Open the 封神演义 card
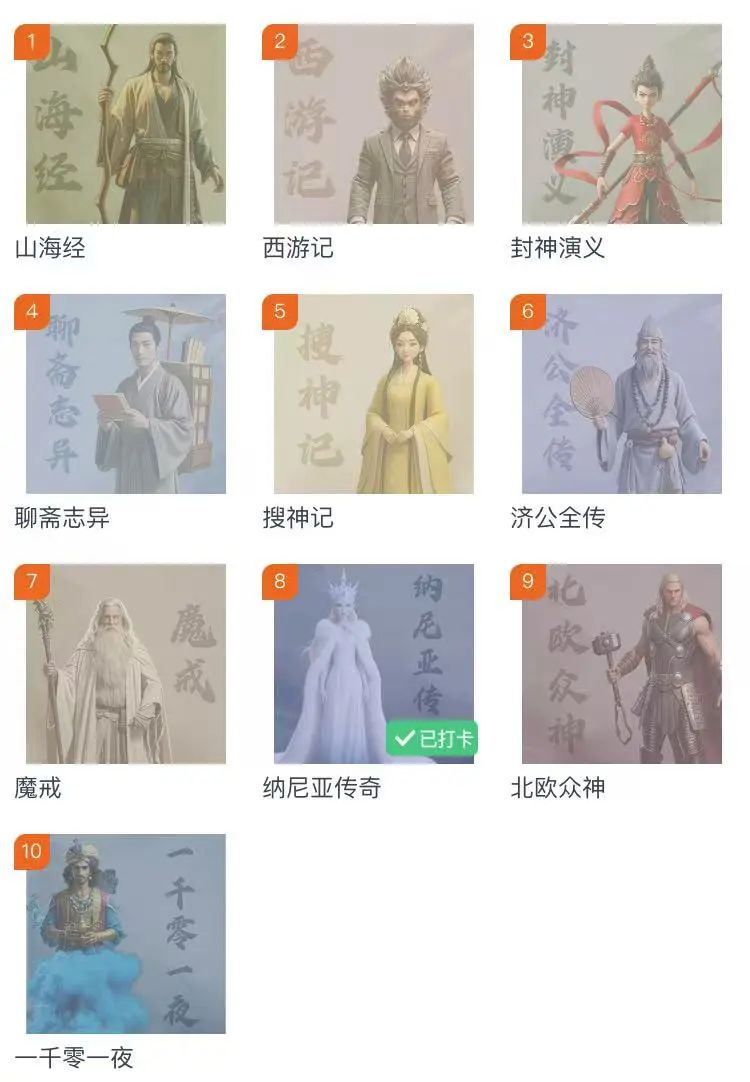This screenshot has width=750, height=1082. pos(621,125)
